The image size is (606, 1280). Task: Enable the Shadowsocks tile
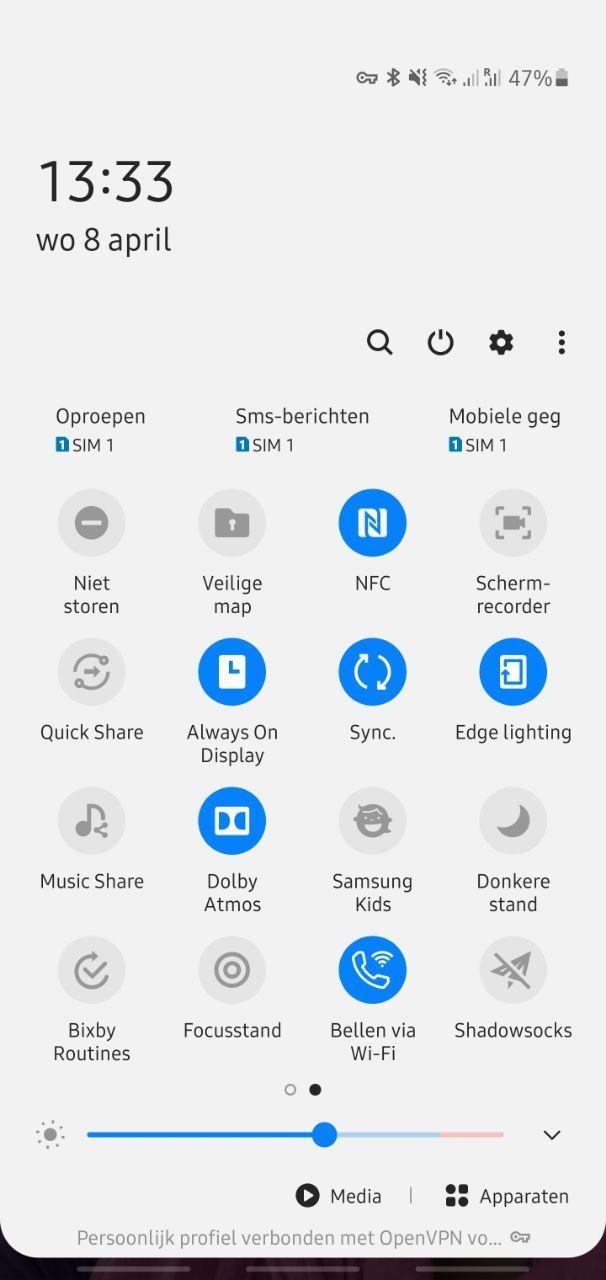click(x=513, y=970)
